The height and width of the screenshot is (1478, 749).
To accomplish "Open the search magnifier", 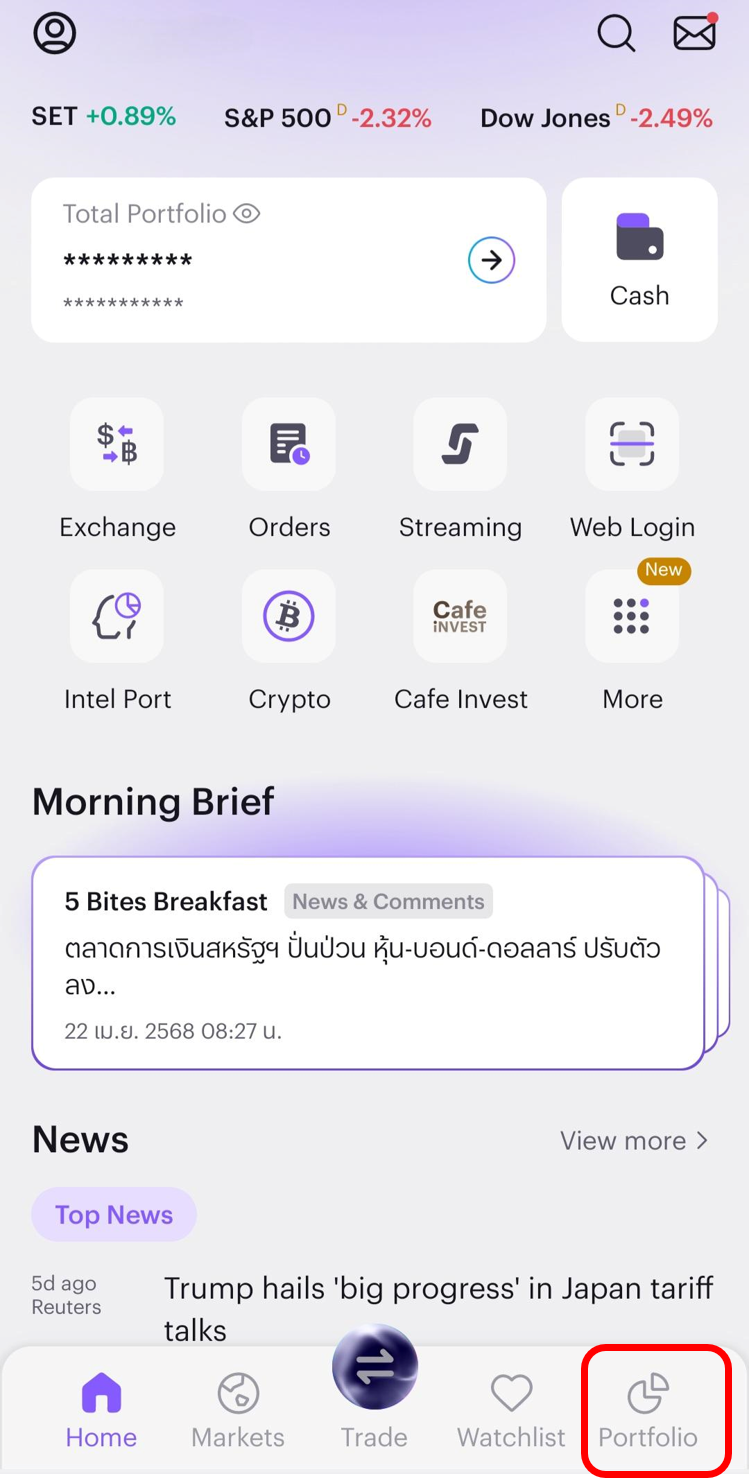I will coord(616,33).
